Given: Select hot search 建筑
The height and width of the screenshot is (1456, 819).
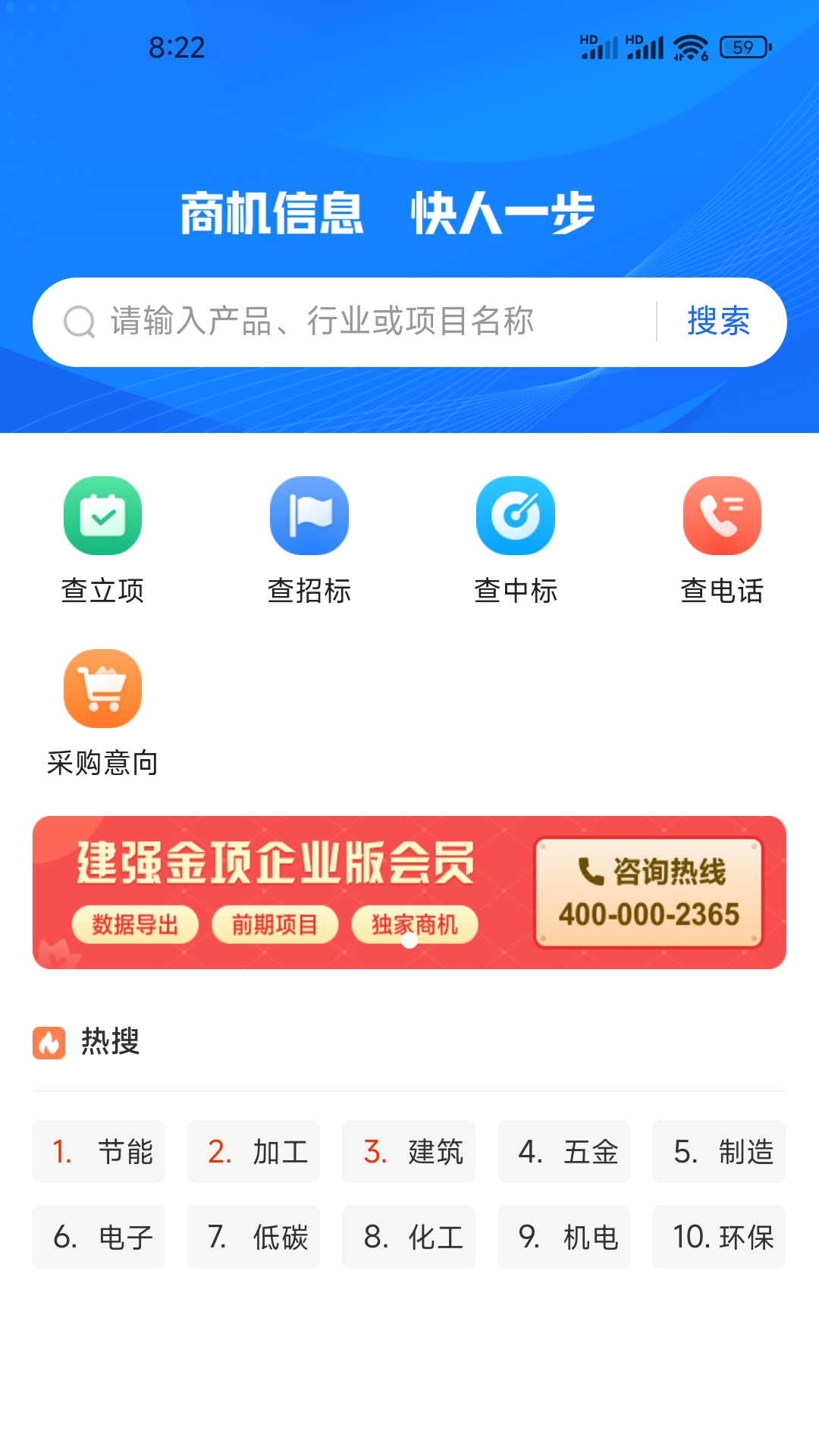Looking at the screenshot, I should point(409,1151).
